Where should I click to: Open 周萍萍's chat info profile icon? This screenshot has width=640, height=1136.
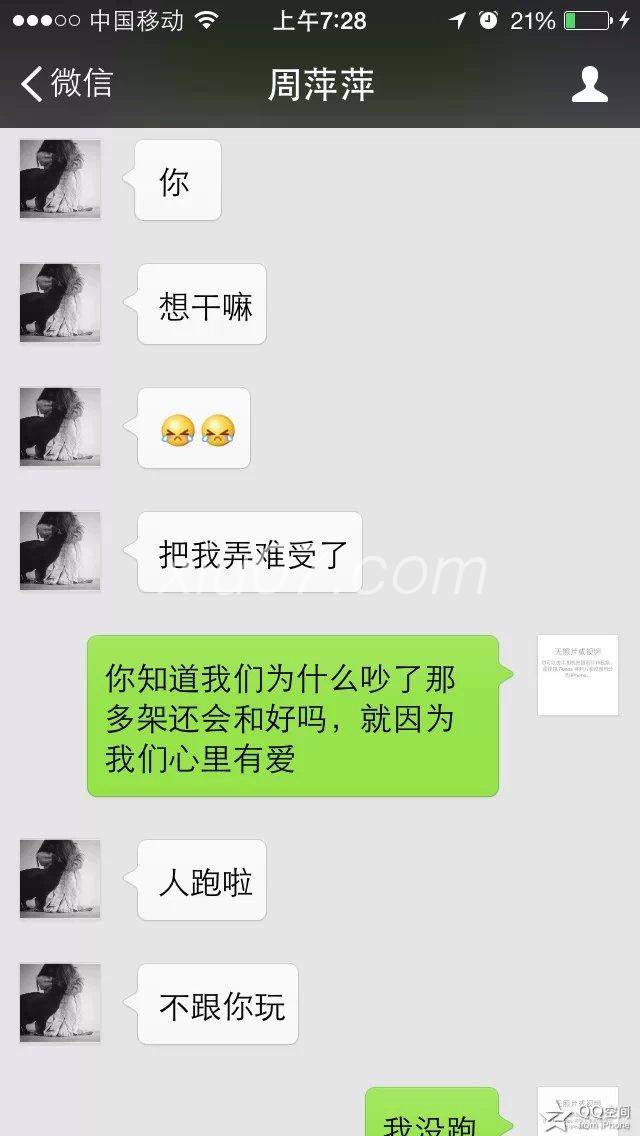coord(589,84)
